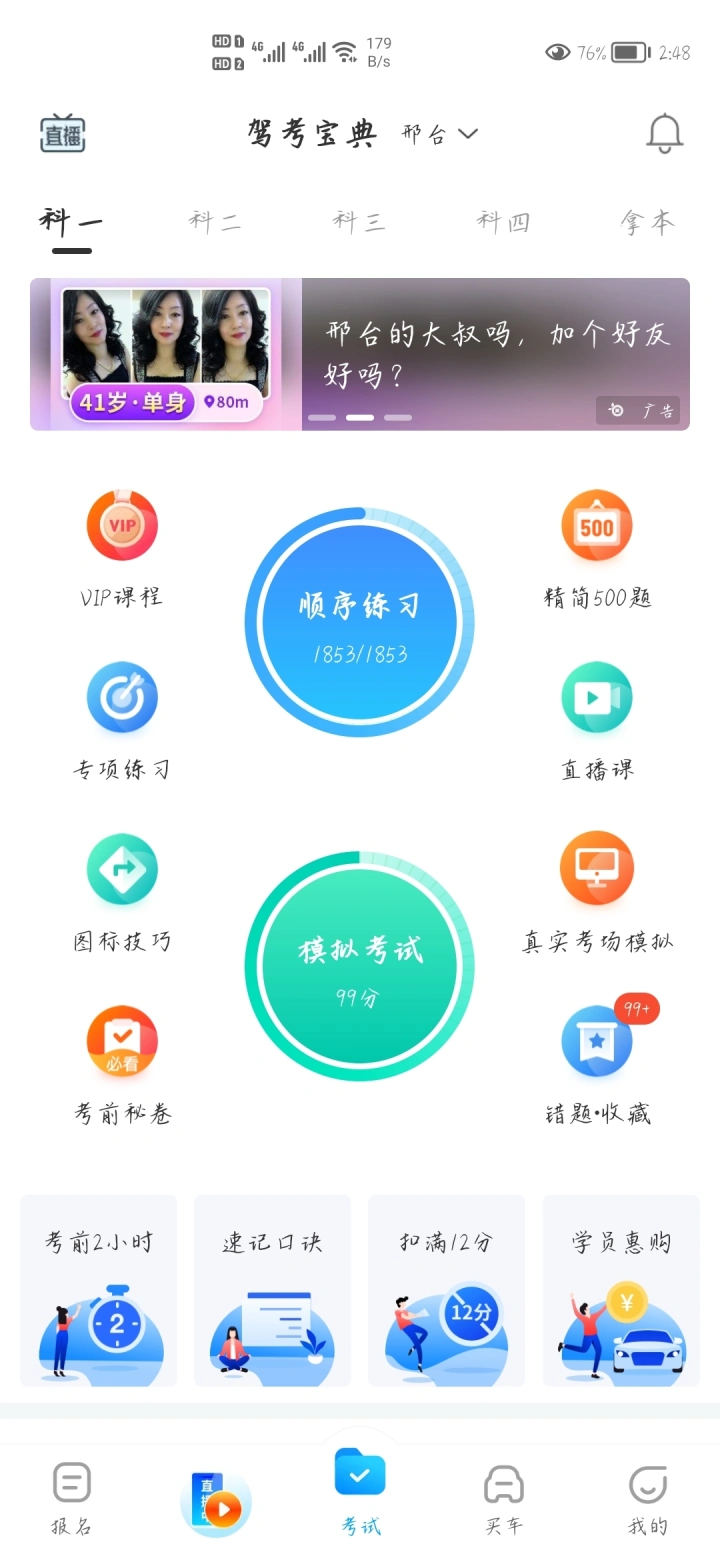Go to the 报名 tab

71,1497
